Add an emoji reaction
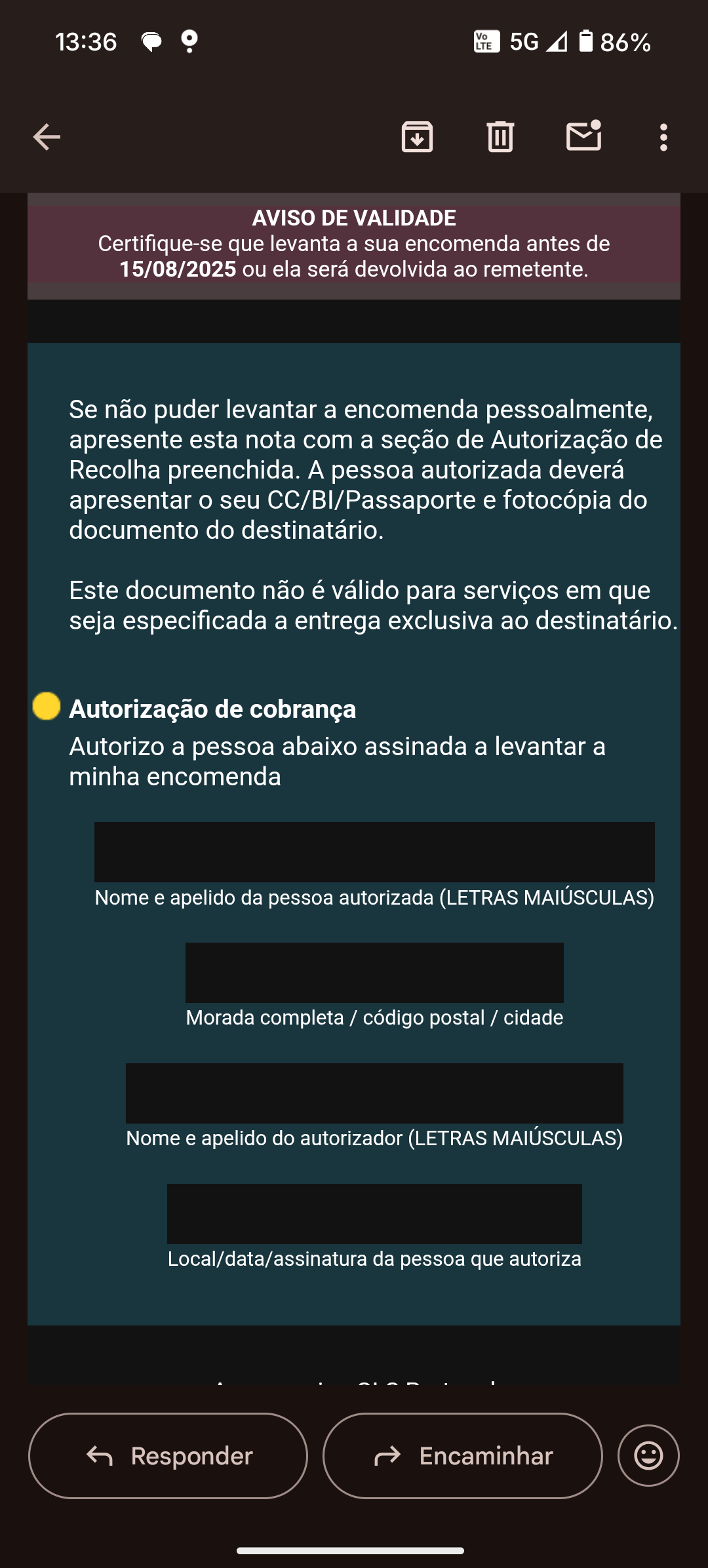Image resolution: width=708 pixels, height=1568 pixels. pyautogui.click(x=648, y=1455)
